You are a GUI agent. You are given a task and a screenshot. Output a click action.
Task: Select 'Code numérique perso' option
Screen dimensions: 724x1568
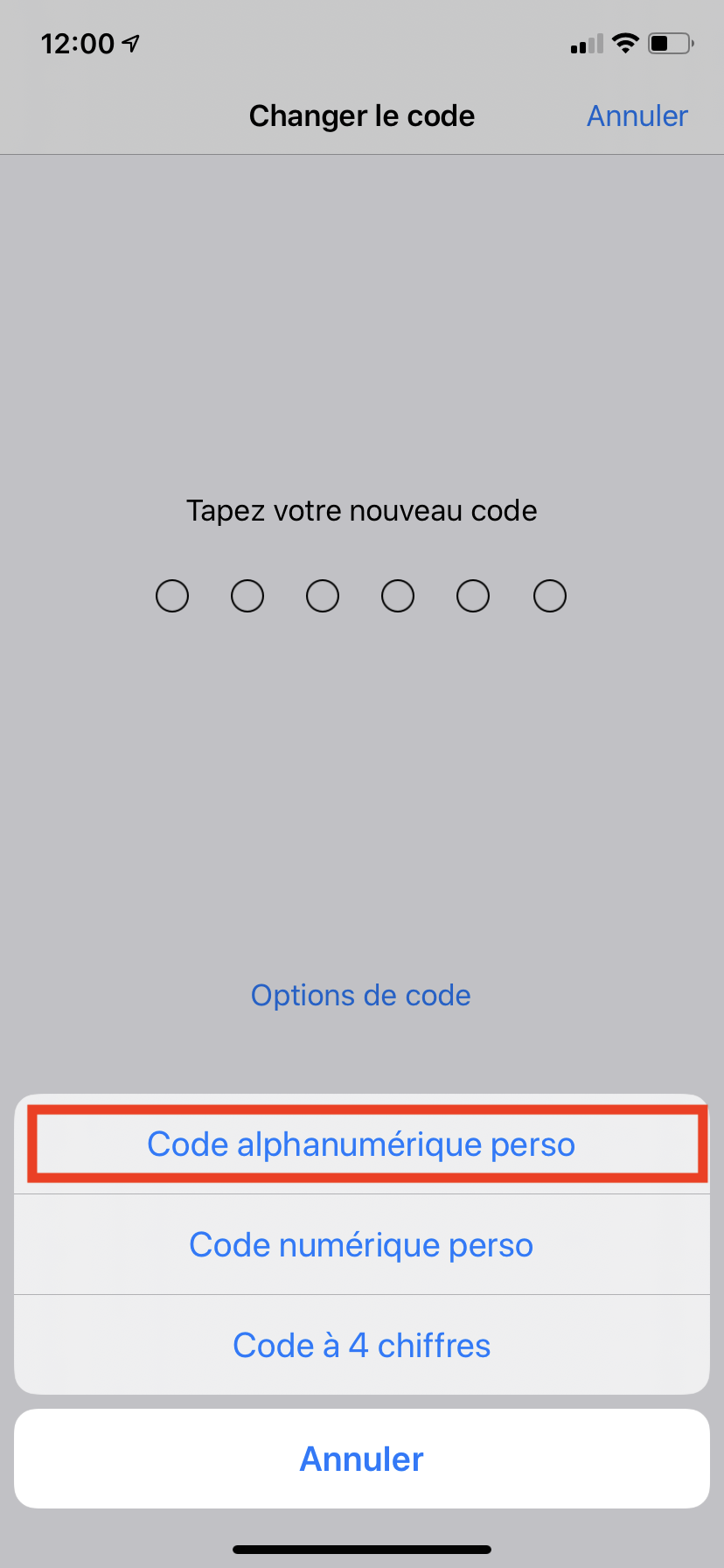(361, 1243)
